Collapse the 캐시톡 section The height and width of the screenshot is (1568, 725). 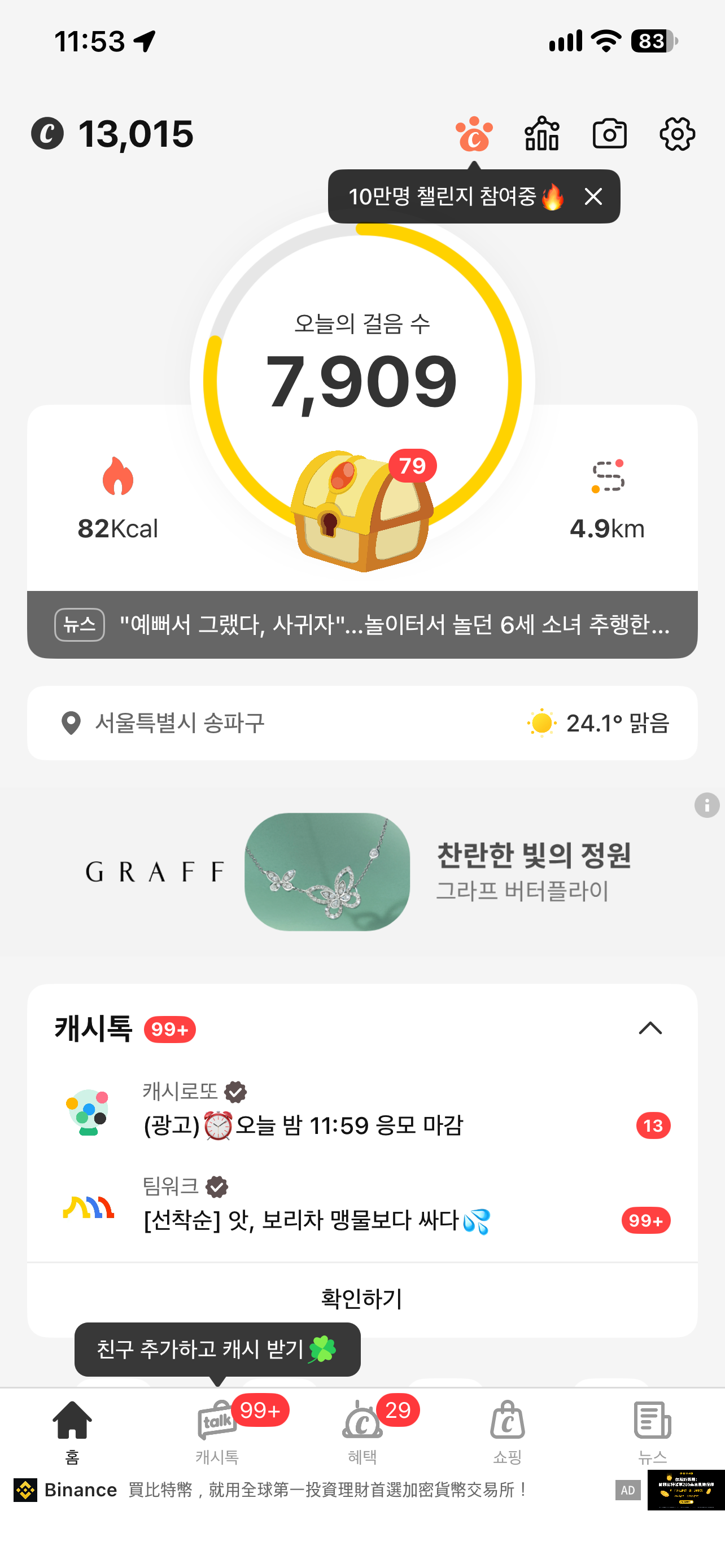[650, 1029]
